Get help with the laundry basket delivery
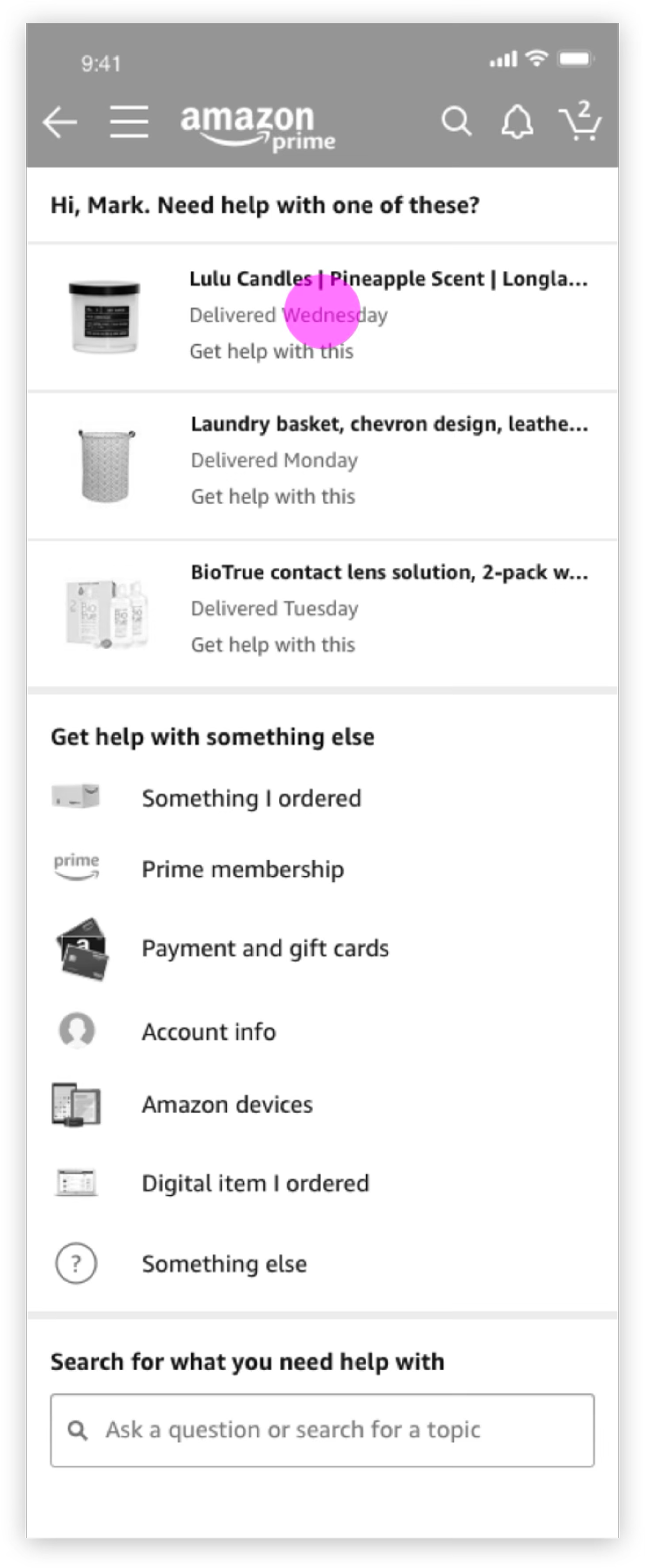 click(x=273, y=496)
